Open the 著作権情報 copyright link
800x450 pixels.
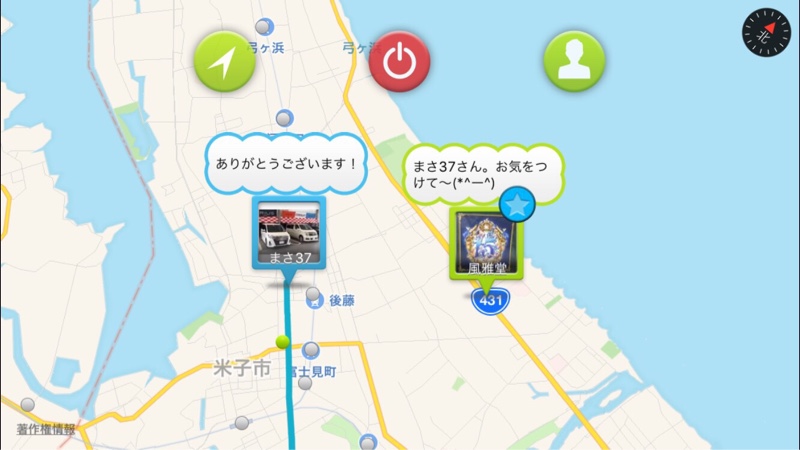coord(46,429)
